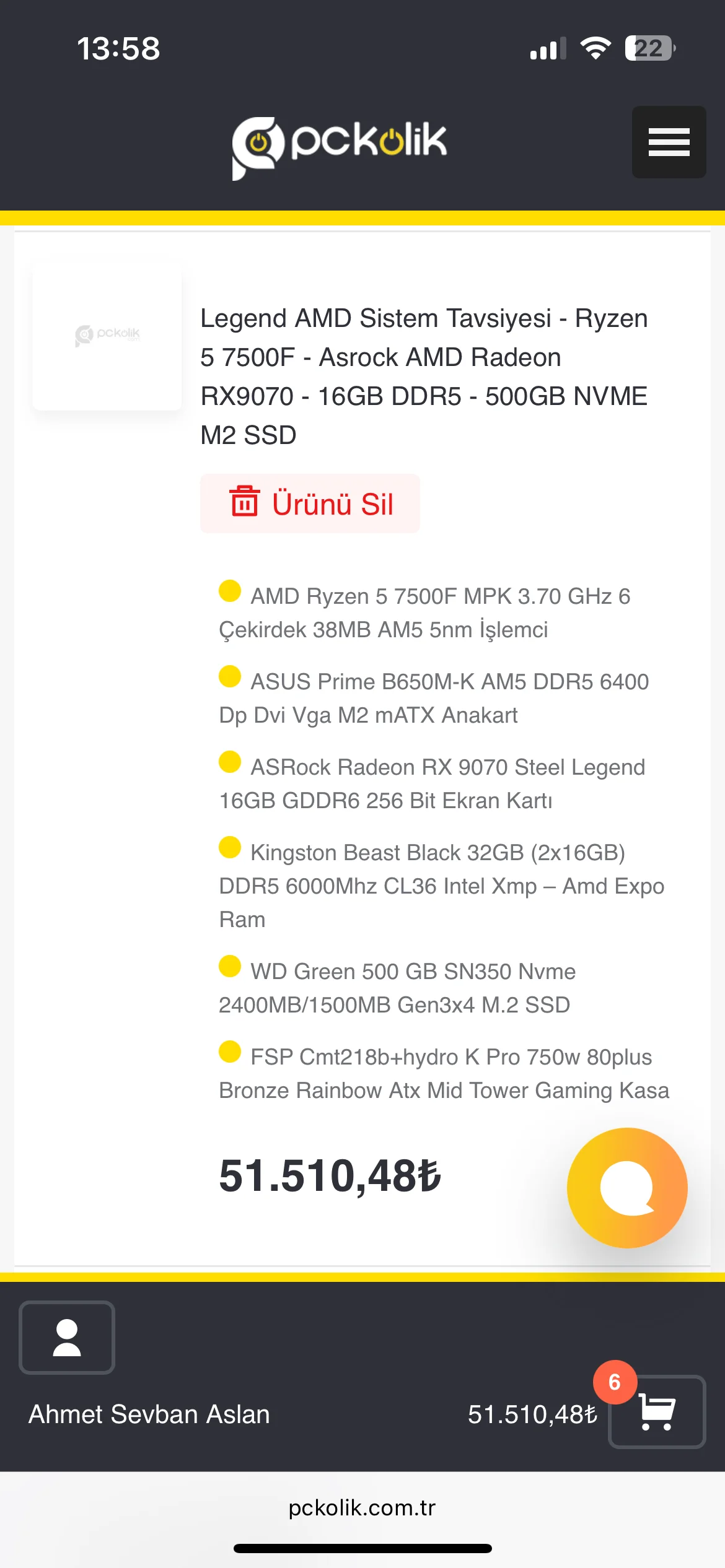The height and width of the screenshot is (1568, 725).
Task: Open the user account icon
Action: [67, 1338]
